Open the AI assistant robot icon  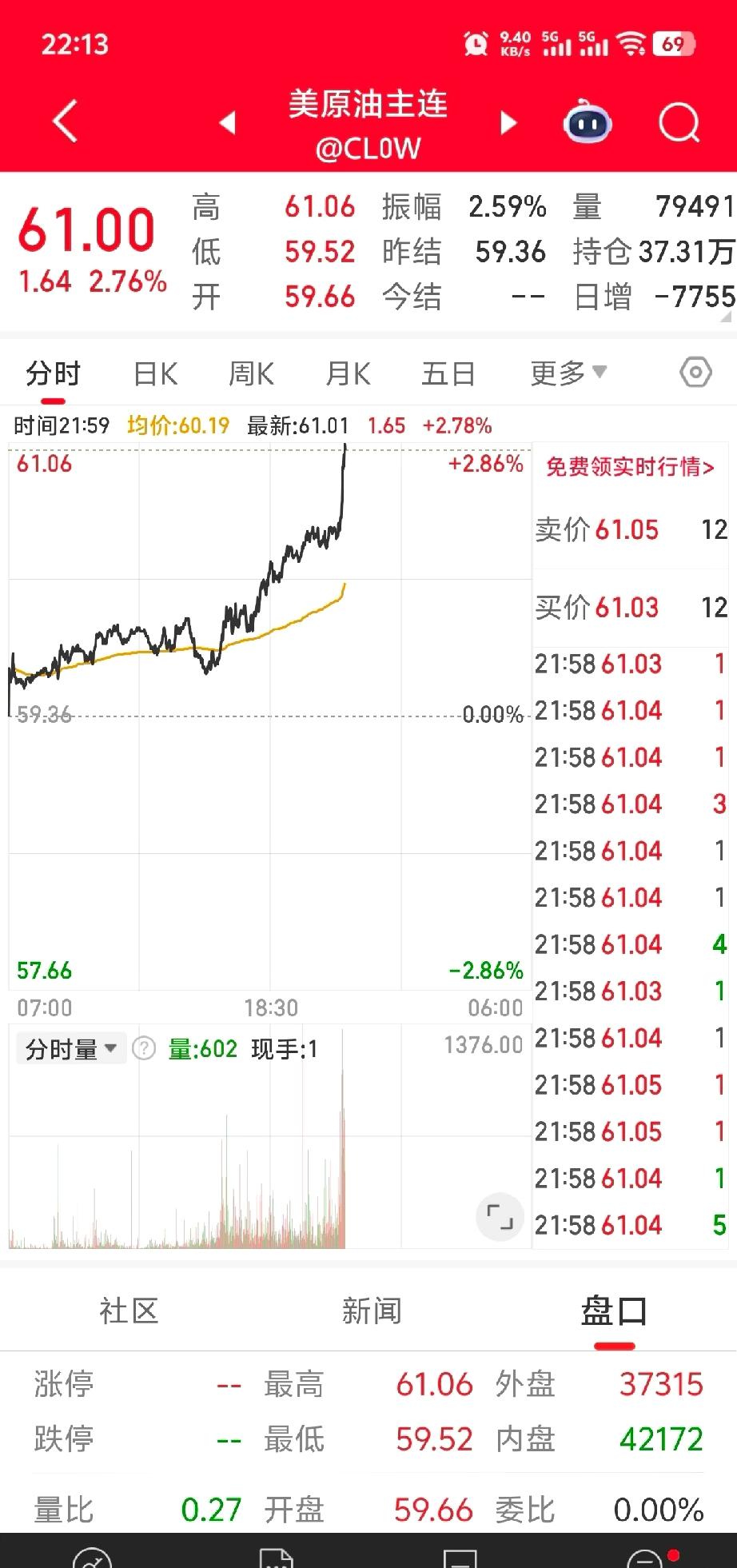coord(588,123)
